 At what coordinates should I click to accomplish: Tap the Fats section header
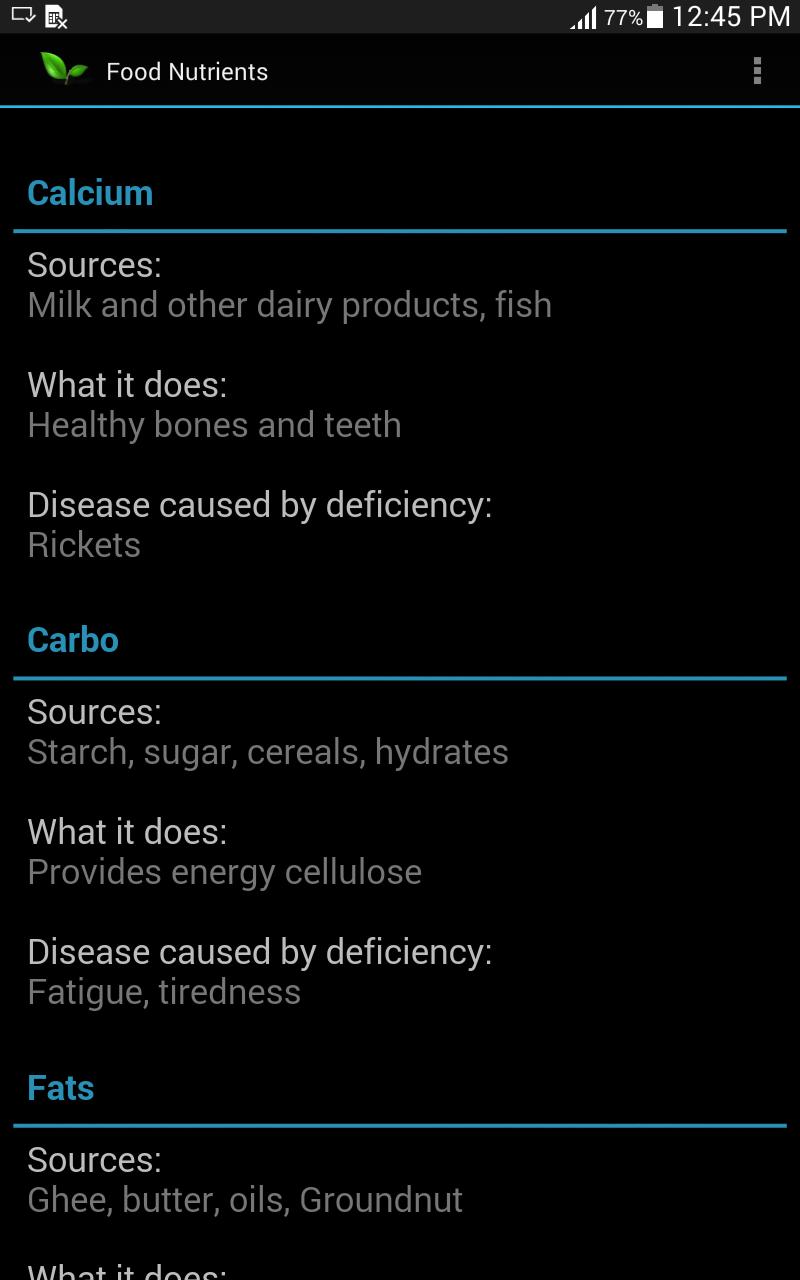pyautogui.click(x=60, y=1087)
